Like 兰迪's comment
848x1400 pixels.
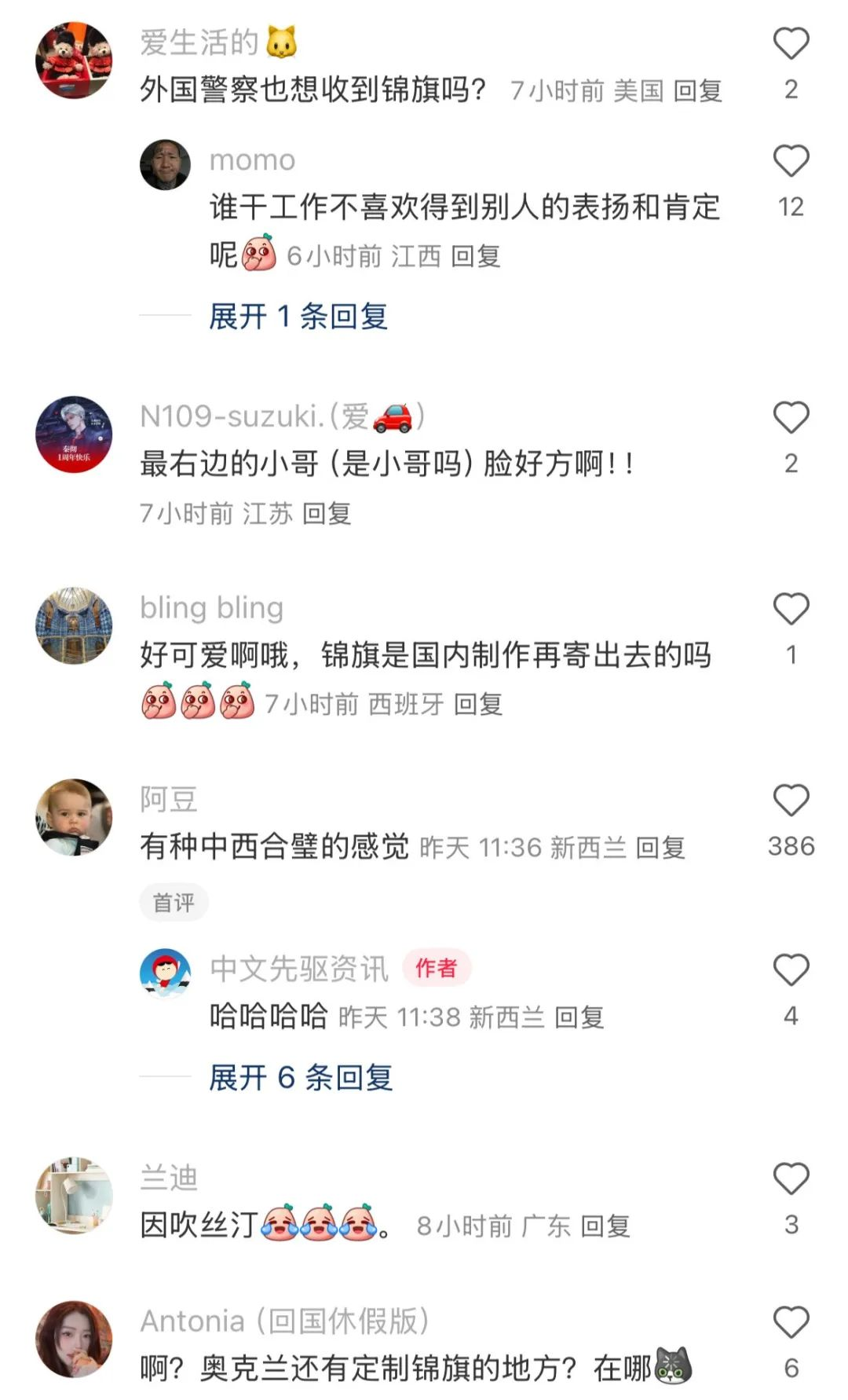click(791, 1180)
